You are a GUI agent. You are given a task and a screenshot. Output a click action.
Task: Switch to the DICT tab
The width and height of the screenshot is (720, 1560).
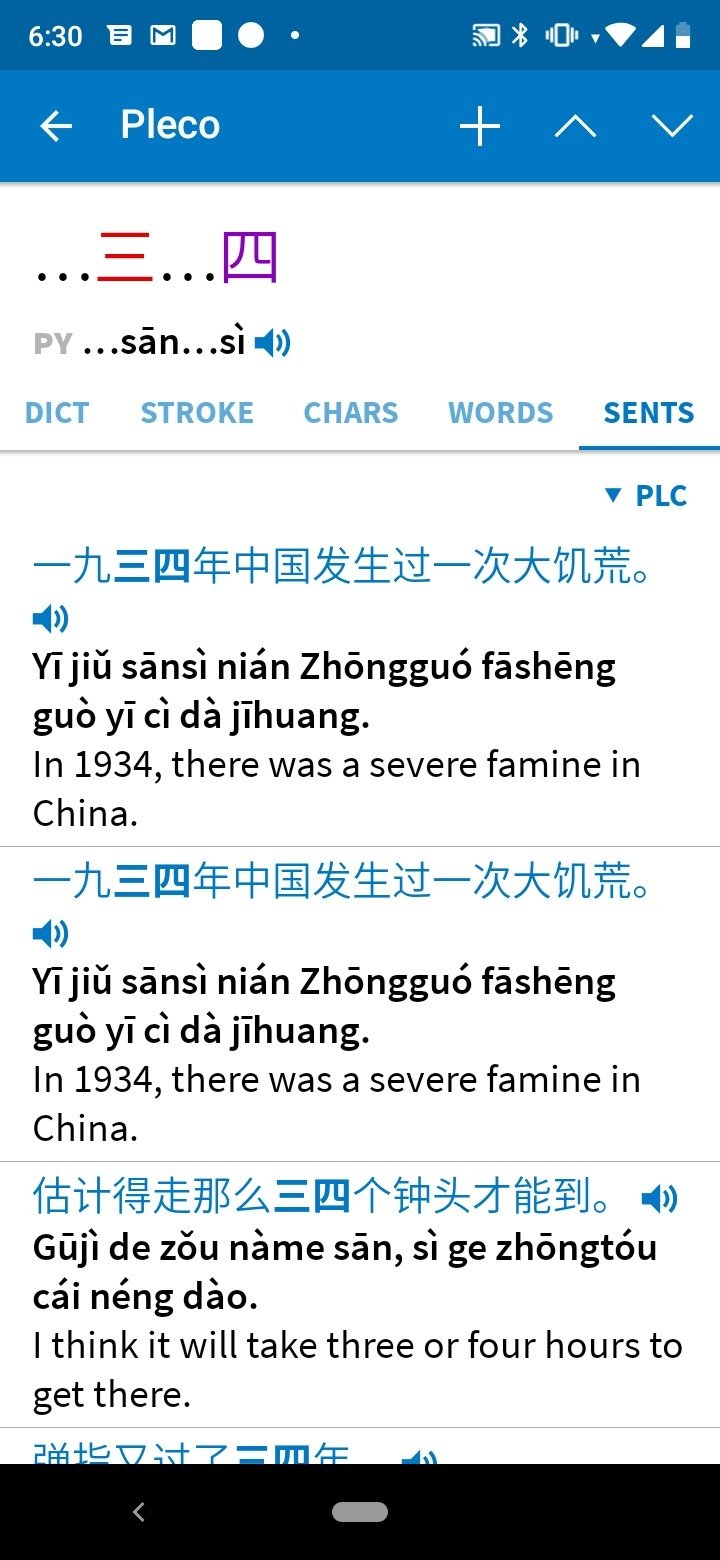57,413
